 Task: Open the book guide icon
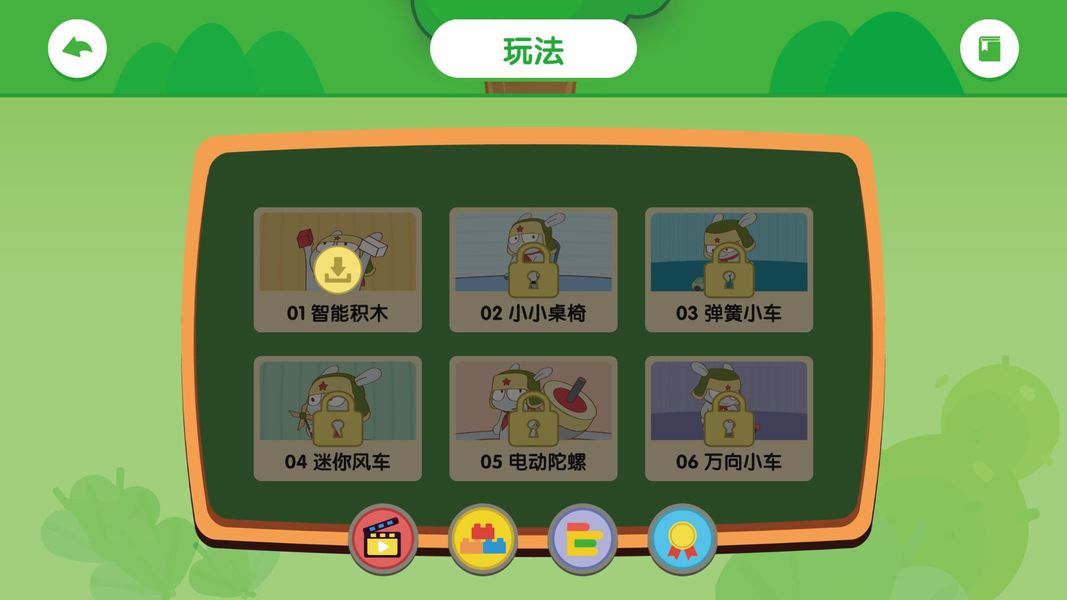click(x=989, y=48)
